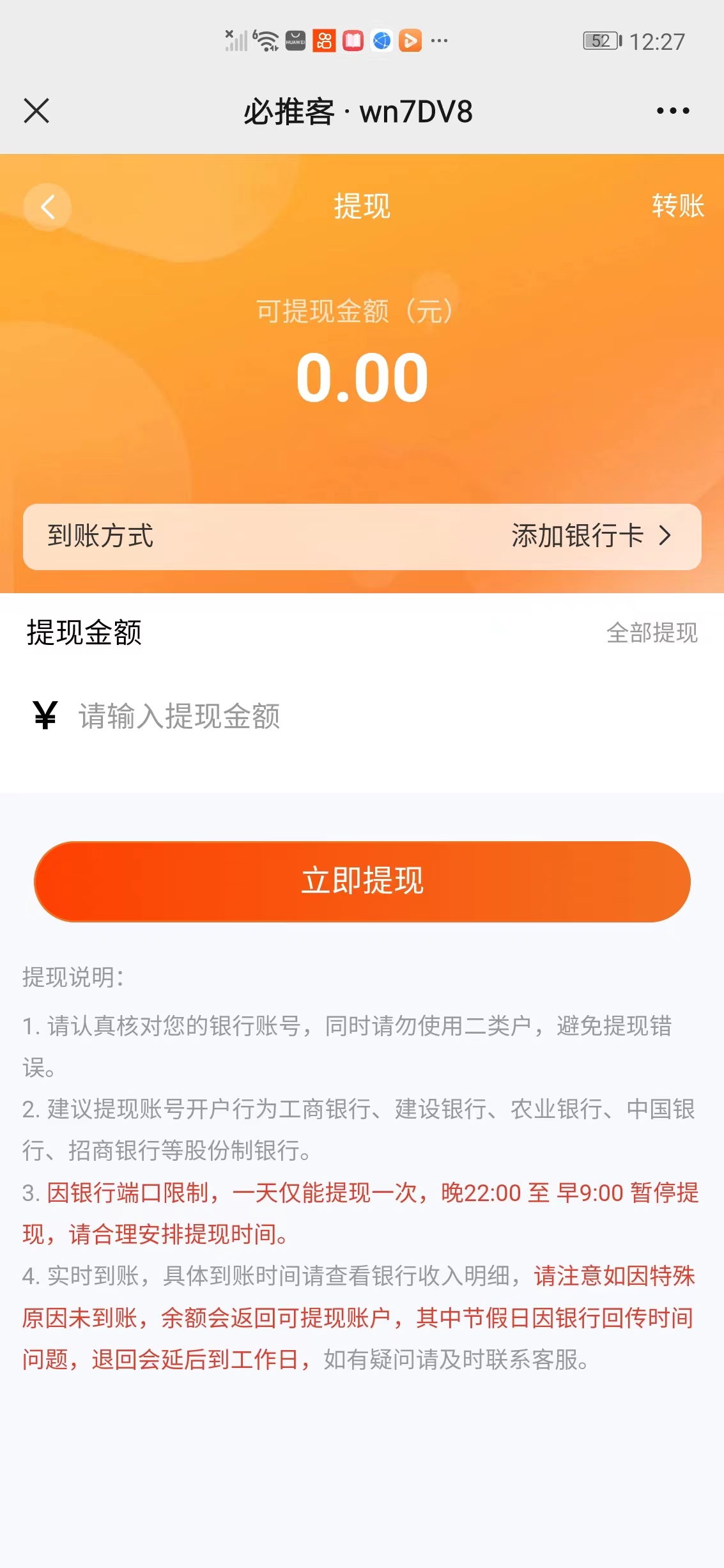Close the 必推客 mini-program with the X
Screen dimensions: 724x1568
[36, 110]
